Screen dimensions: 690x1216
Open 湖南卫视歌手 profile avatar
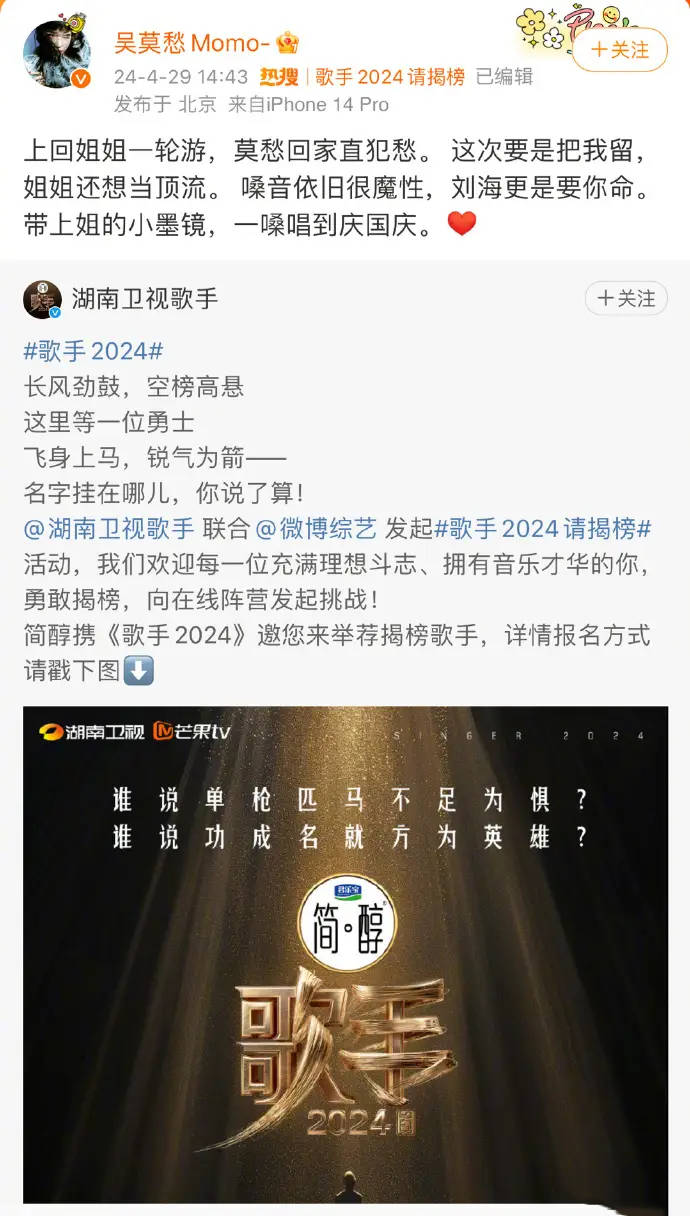tap(43, 299)
